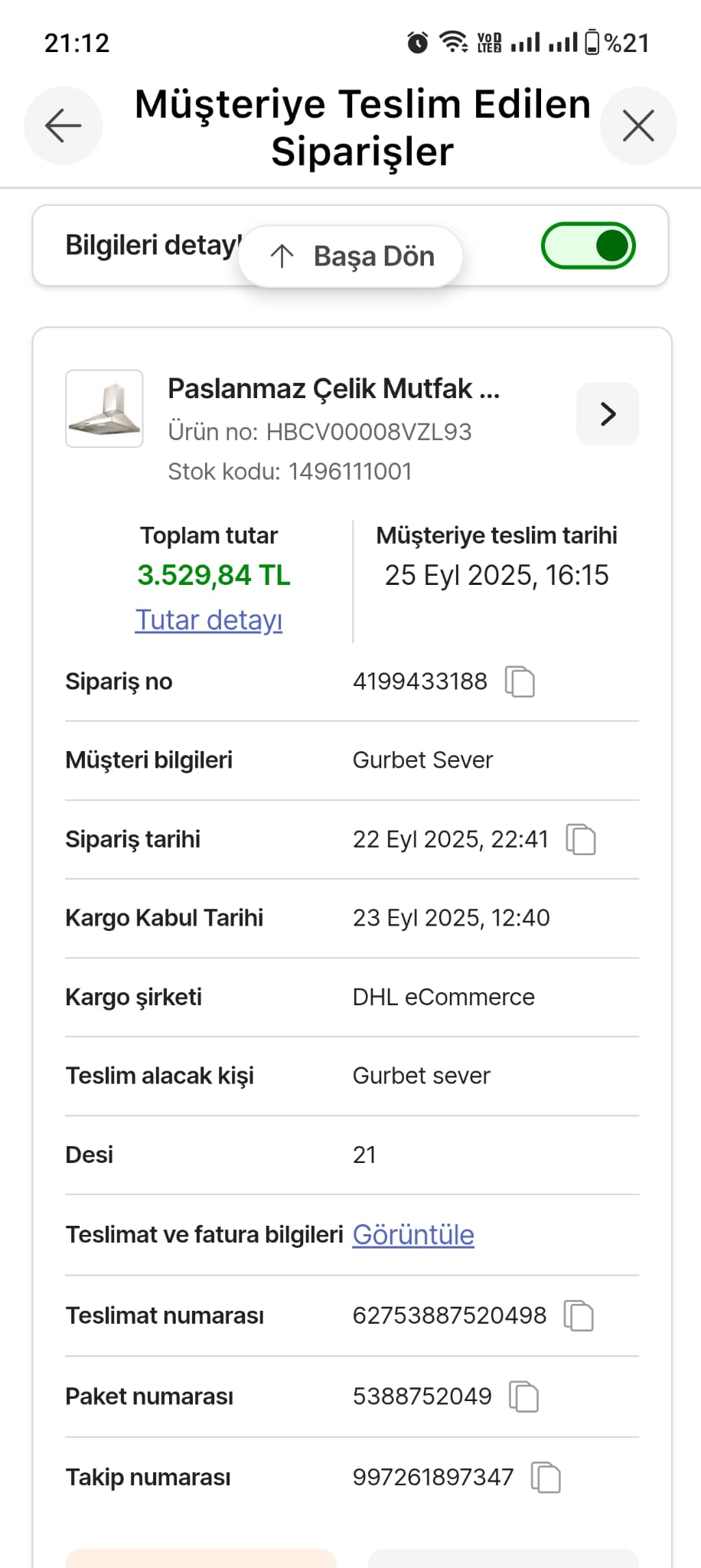Copy the Sipariş no 4199433188
The height and width of the screenshot is (1568, 701).
(520, 681)
